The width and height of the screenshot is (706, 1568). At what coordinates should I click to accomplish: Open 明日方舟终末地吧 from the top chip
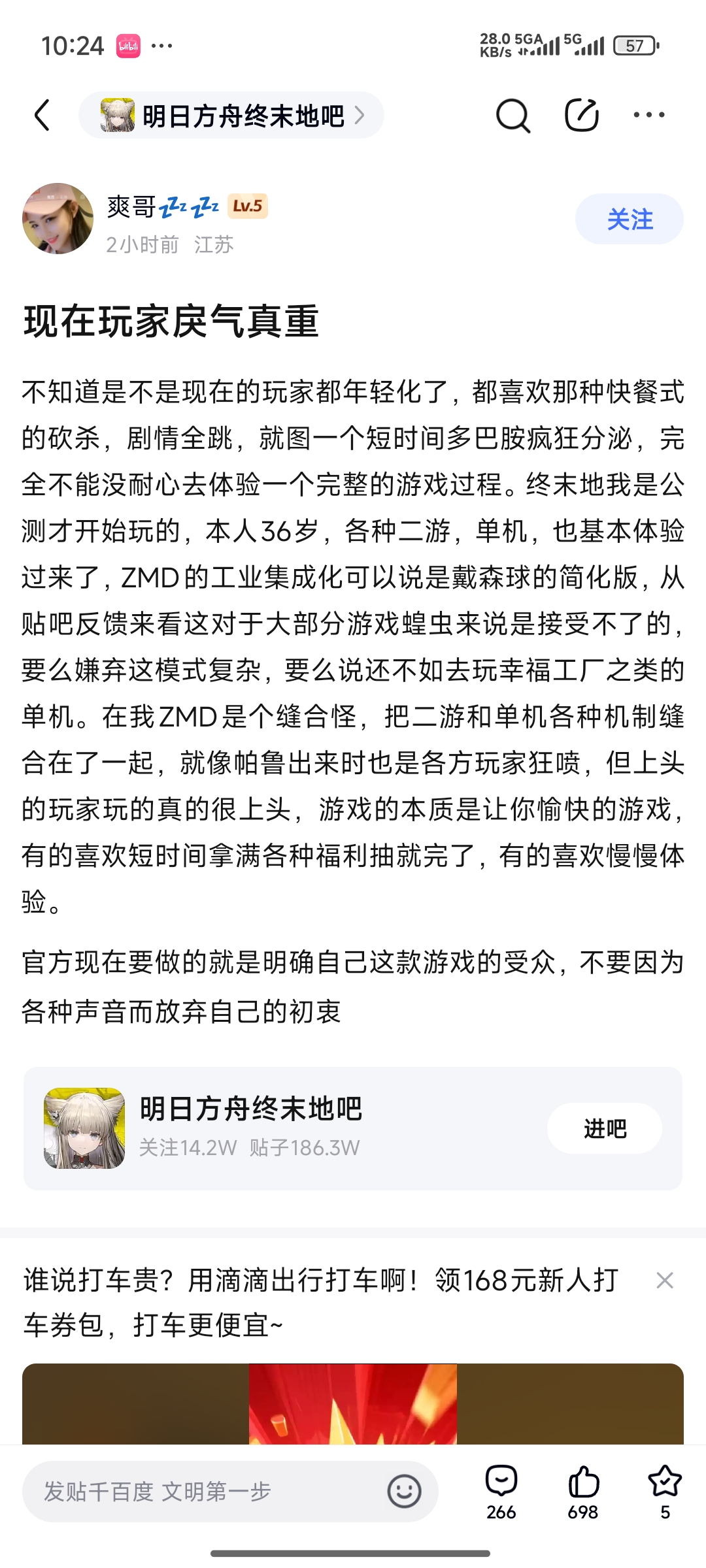231,116
